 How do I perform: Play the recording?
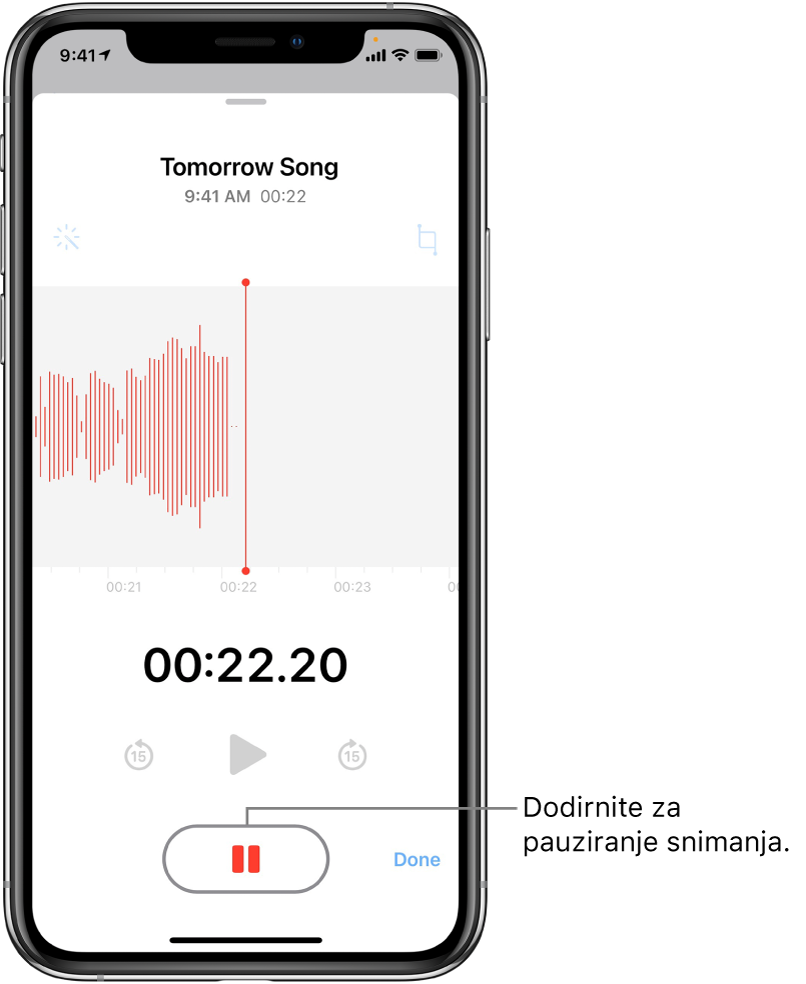(x=246, y=755)
